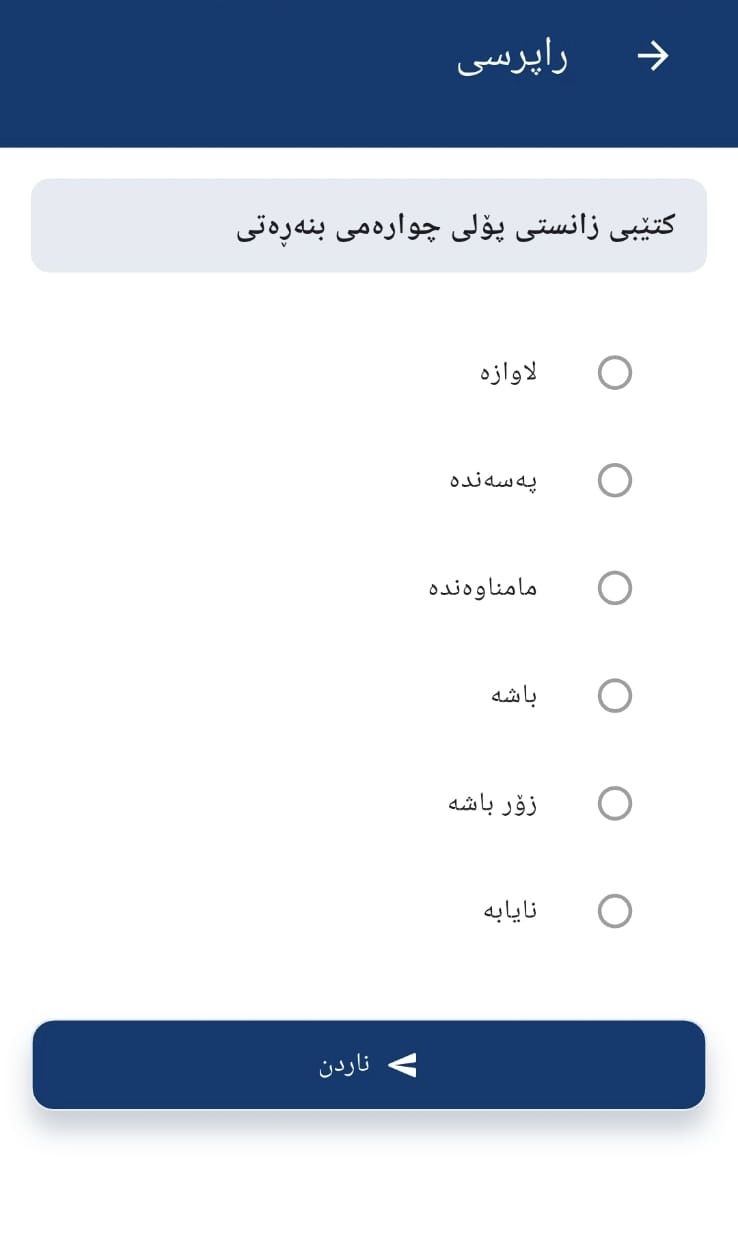The image size is (738, 1237).
Task: Select the پەسەندە radio button
Action: pyautogui.click(x=615, y=479)
